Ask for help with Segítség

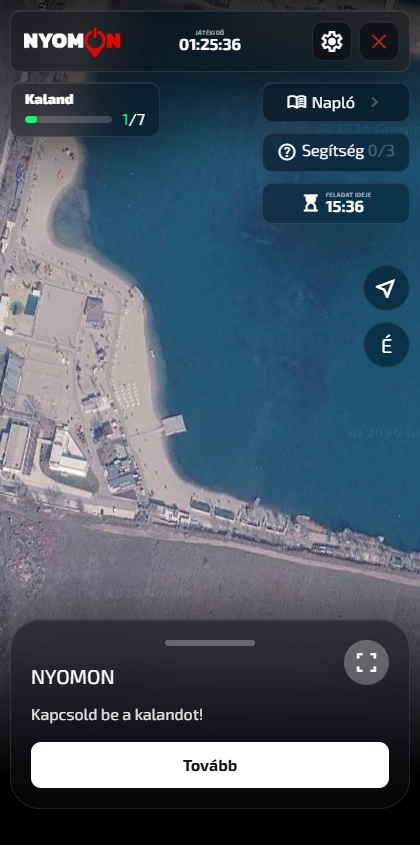336,152
